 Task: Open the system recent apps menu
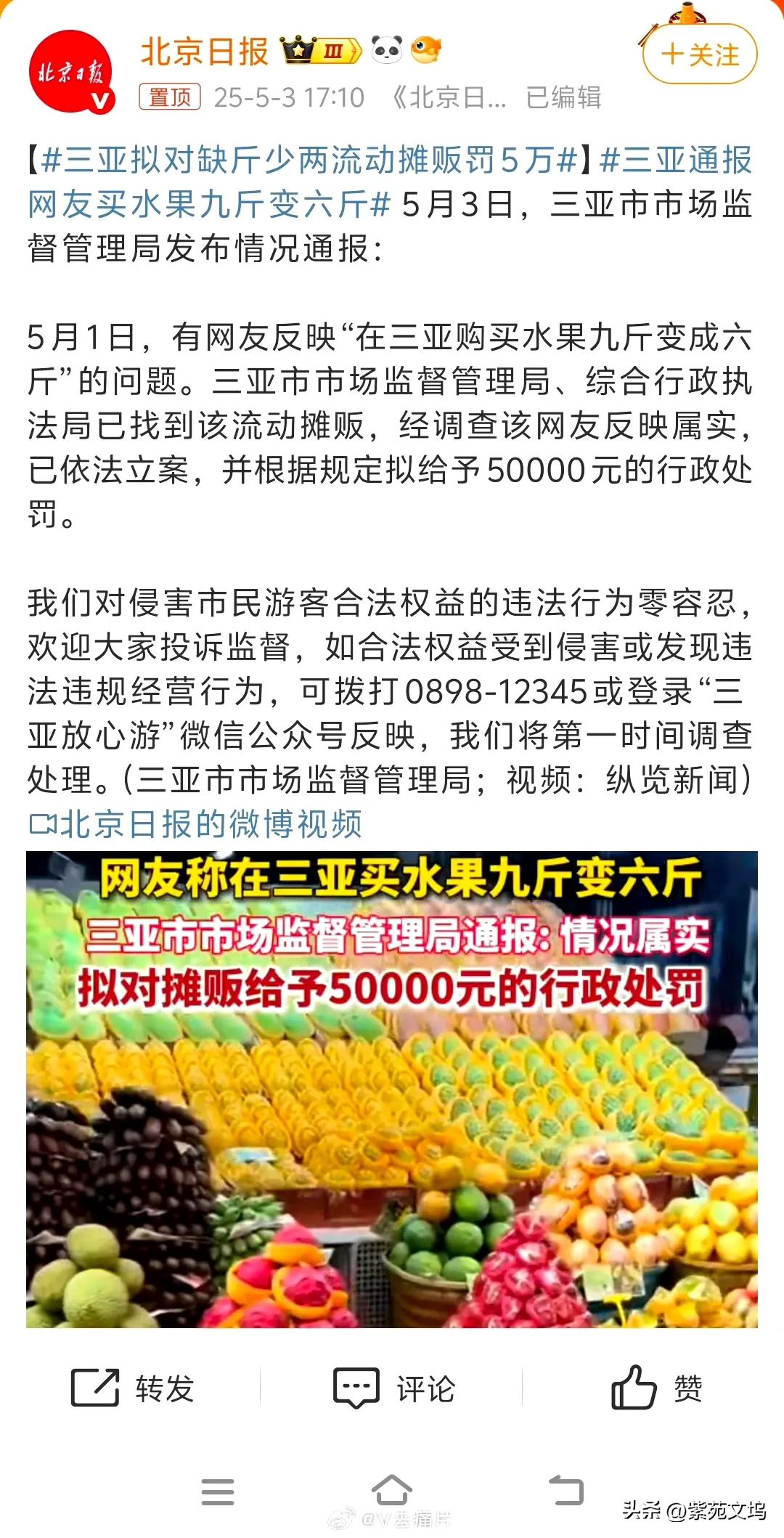[218, 1492]
